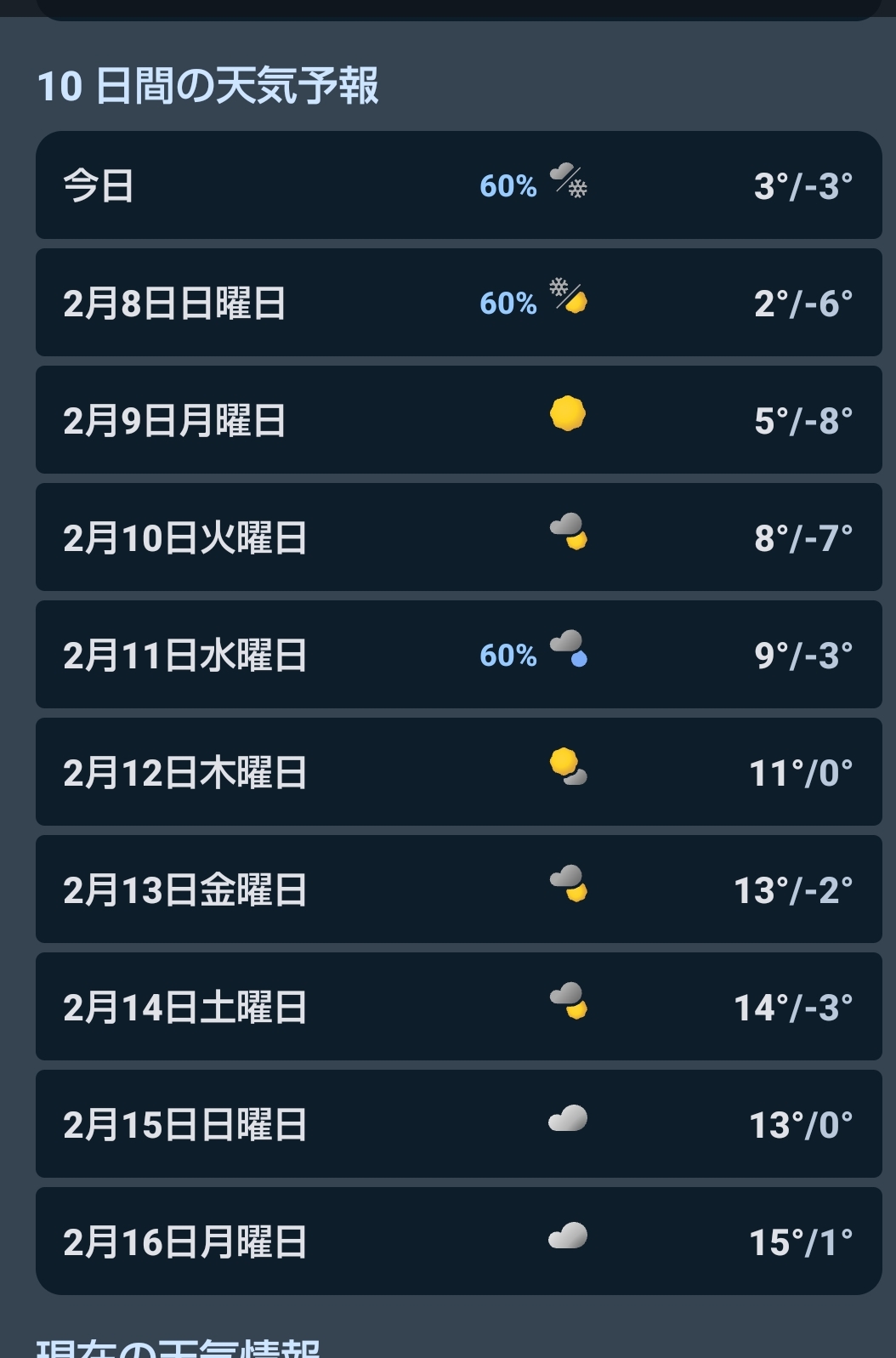Tap the 2月13日金曜日 forecast row

pyautogui.click(x=458, y=889)
